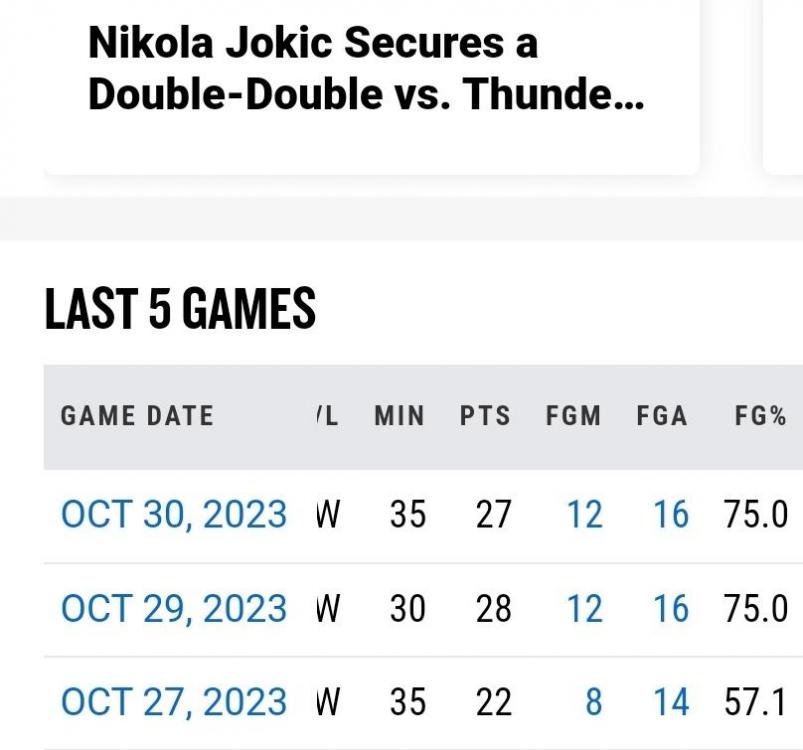The width and height of the screenshot is (803, 750).
Task: Open the Oct 29, 2023 game
Action: coord(174,608)
